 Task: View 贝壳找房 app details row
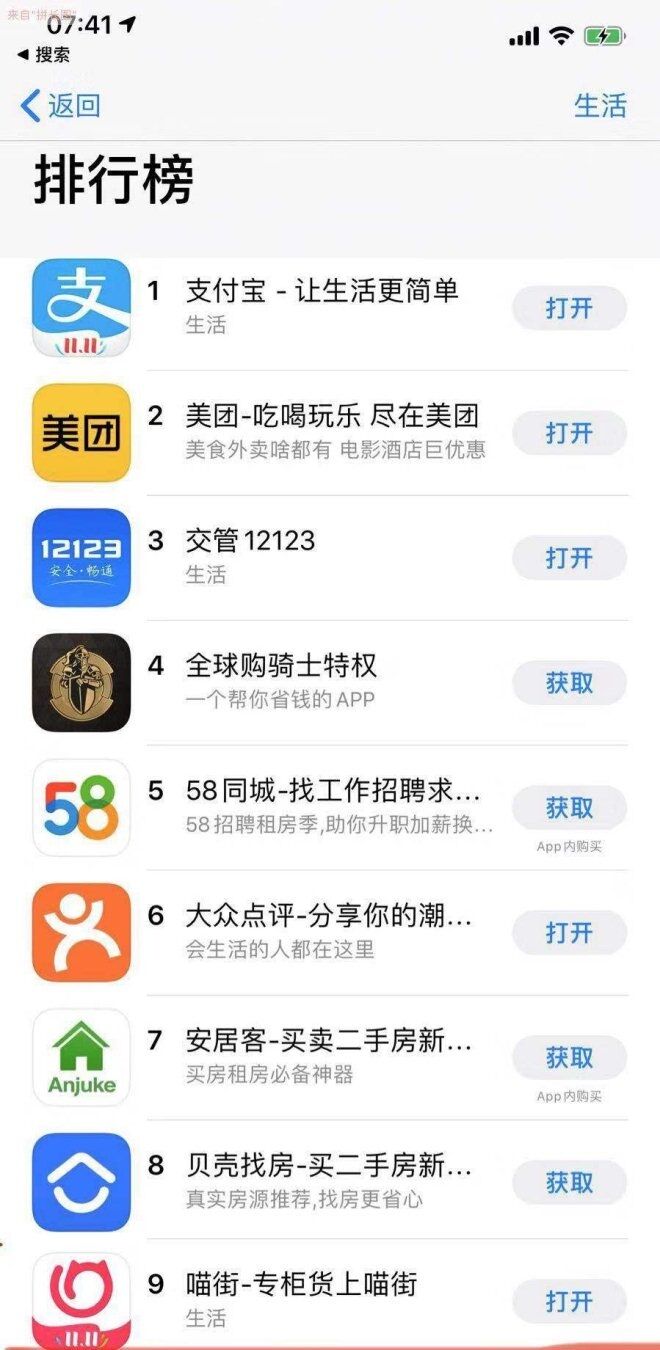330,1182
